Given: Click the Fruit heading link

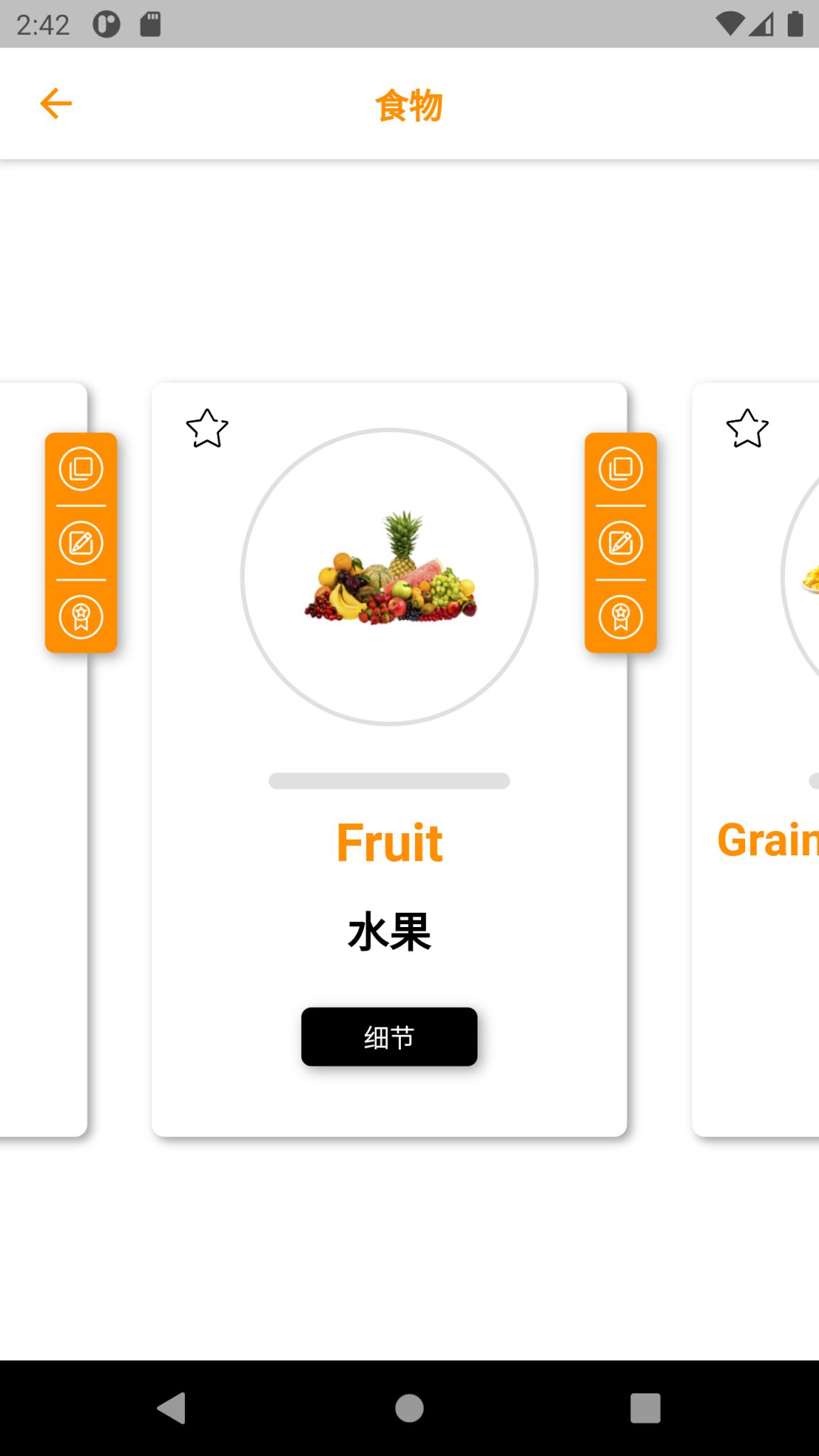Looking at the screenshot, I should click(390, 841).
